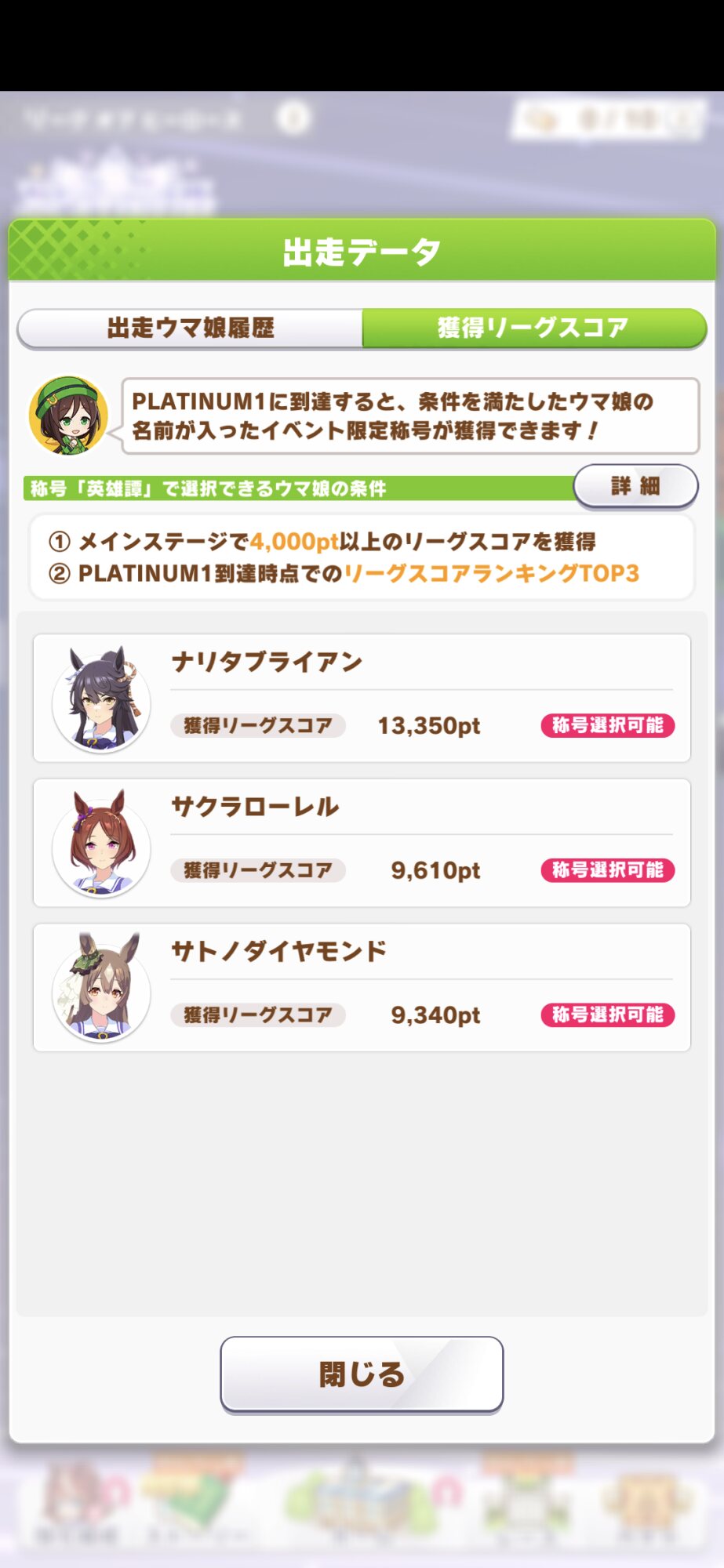Tap 称号選択可能 for サクラローレル
This screenshot has width=724, height=1568.
(x=608, y=870)
